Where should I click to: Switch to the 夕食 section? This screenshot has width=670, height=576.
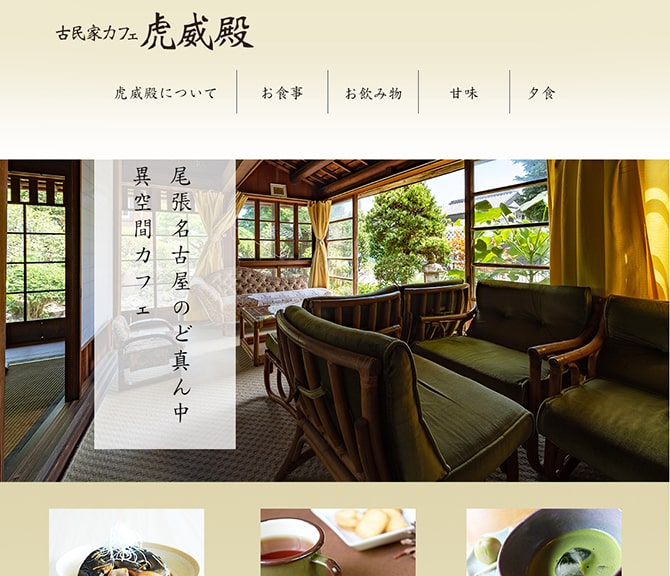pyautogui.click(x=542, y=93)
